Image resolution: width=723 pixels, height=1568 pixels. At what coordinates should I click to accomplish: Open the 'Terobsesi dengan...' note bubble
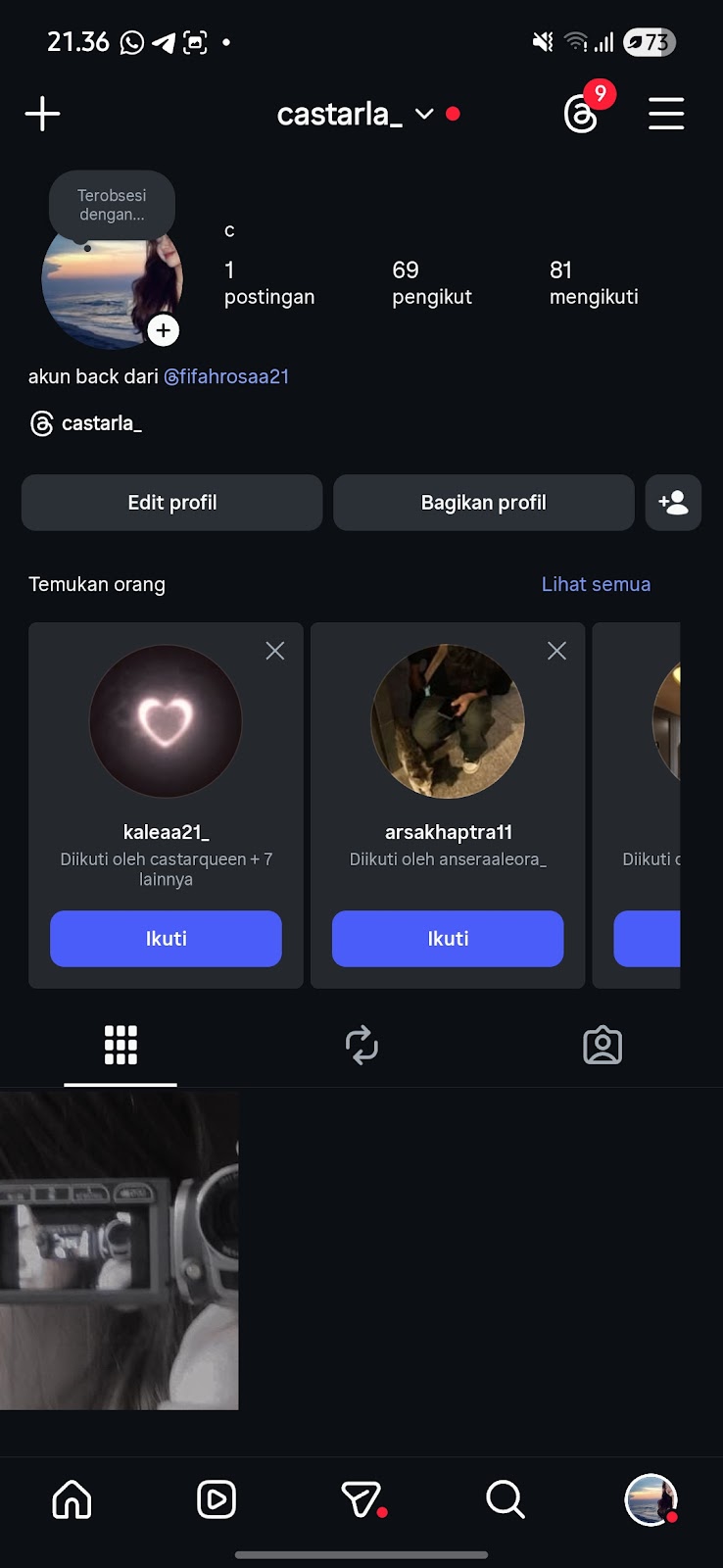tap(112, 205)
